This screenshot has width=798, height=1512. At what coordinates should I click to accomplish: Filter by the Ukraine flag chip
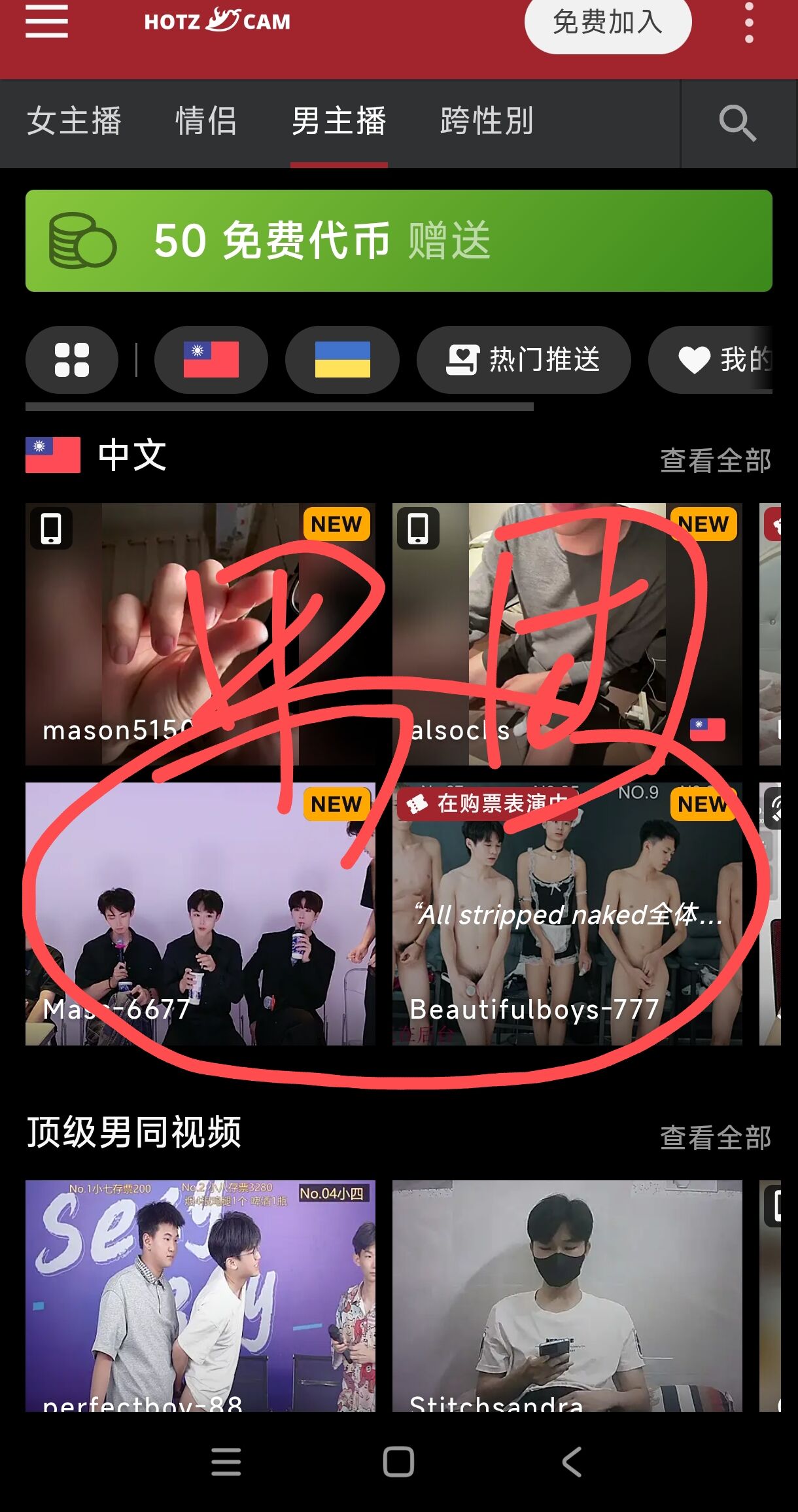point(342,360)
